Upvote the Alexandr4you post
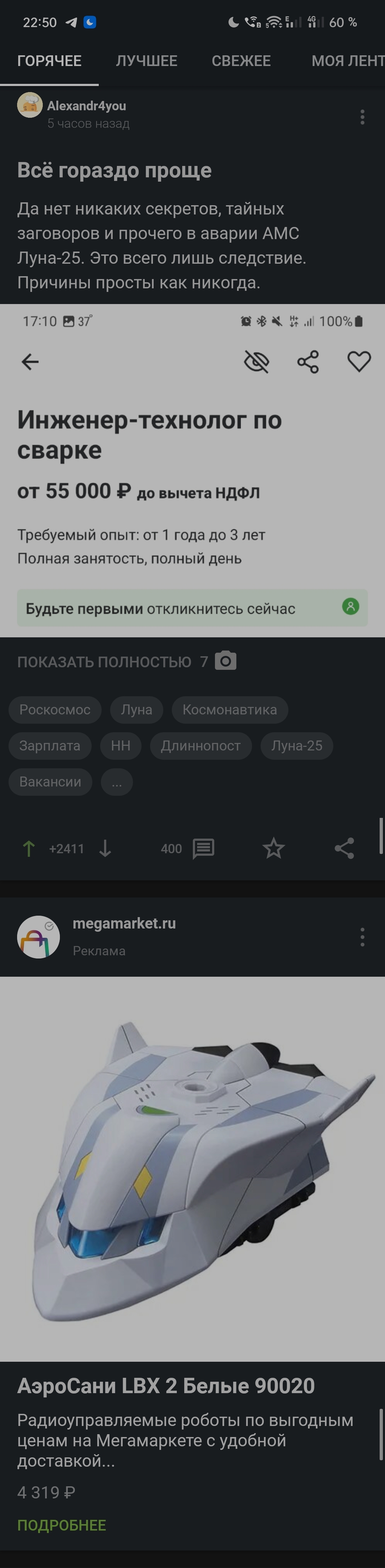 (x=29, y=849)
